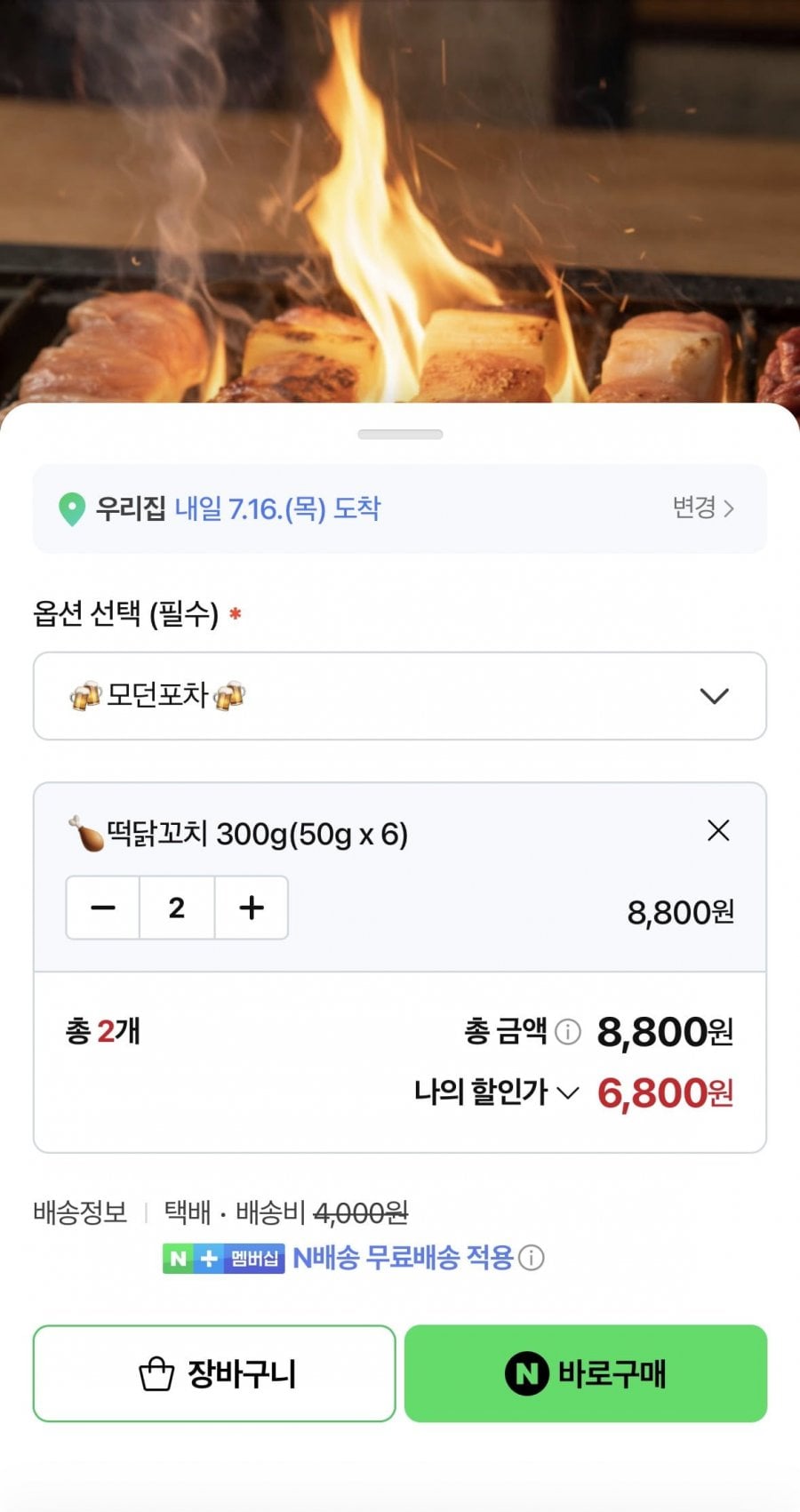The image size is (800, 1512).
Task: Tap 바로구매 to buy now
Action: pyautogui.click(x=586, y=1373)
